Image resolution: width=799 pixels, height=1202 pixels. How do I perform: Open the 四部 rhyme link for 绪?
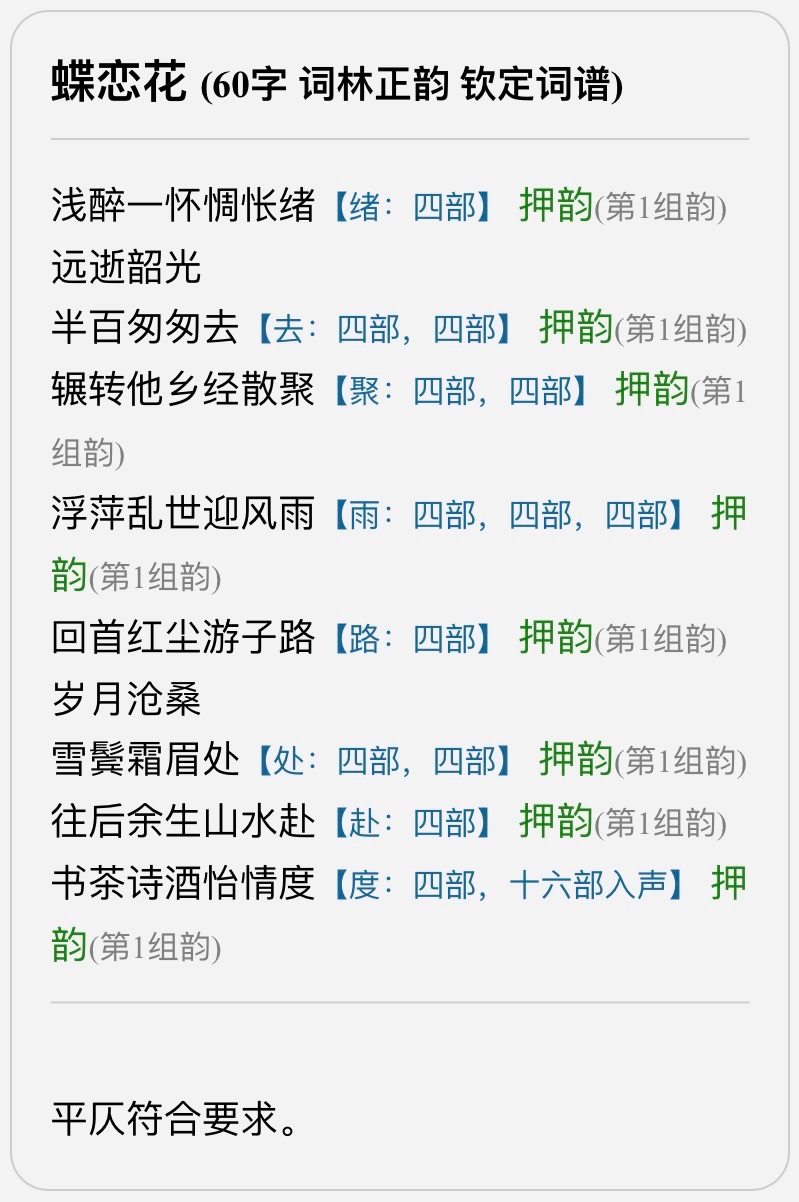[445, 207]
